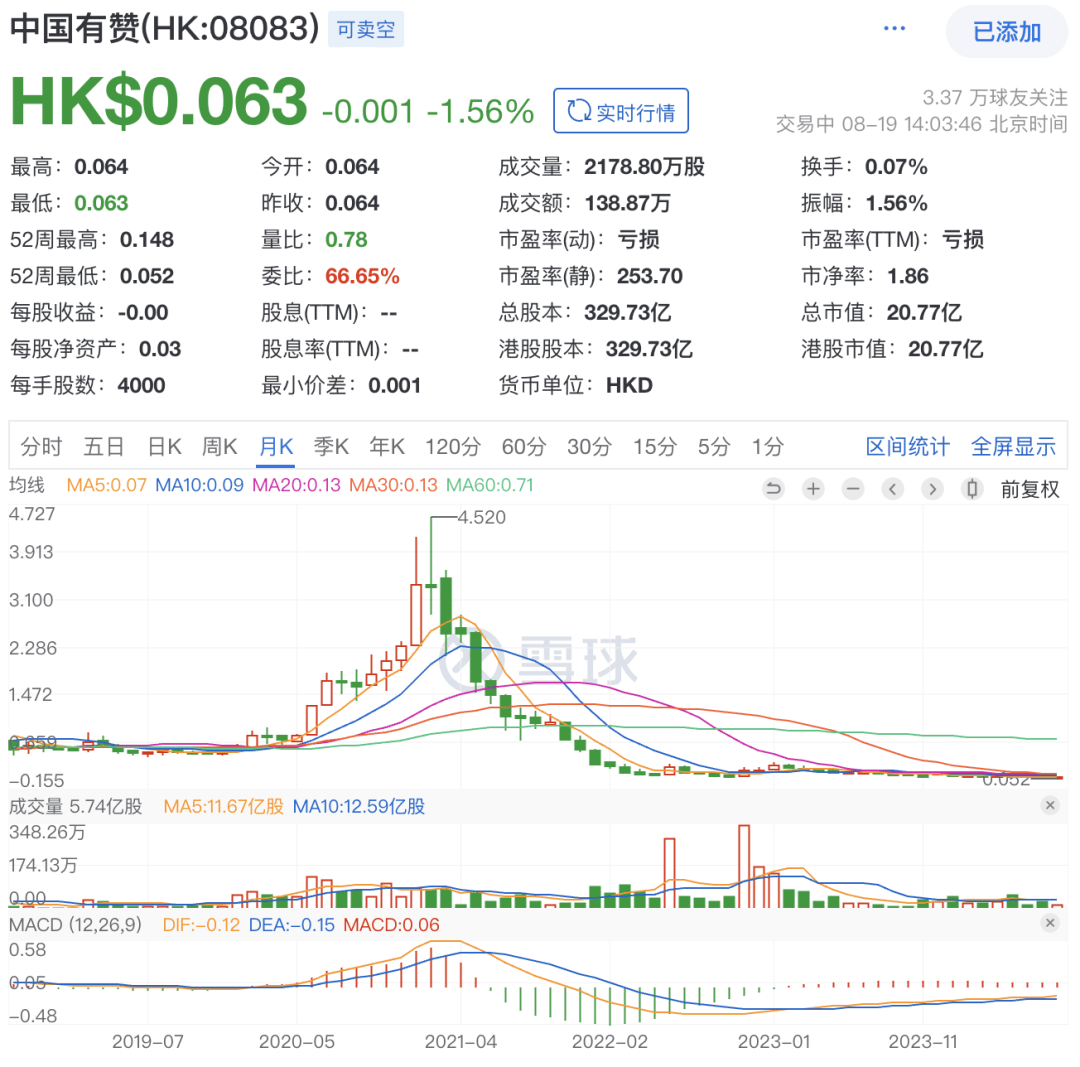Close the 成交量 volume panel
The height and width of the screenshot is (1067, 1080).
pos(1049,805)
